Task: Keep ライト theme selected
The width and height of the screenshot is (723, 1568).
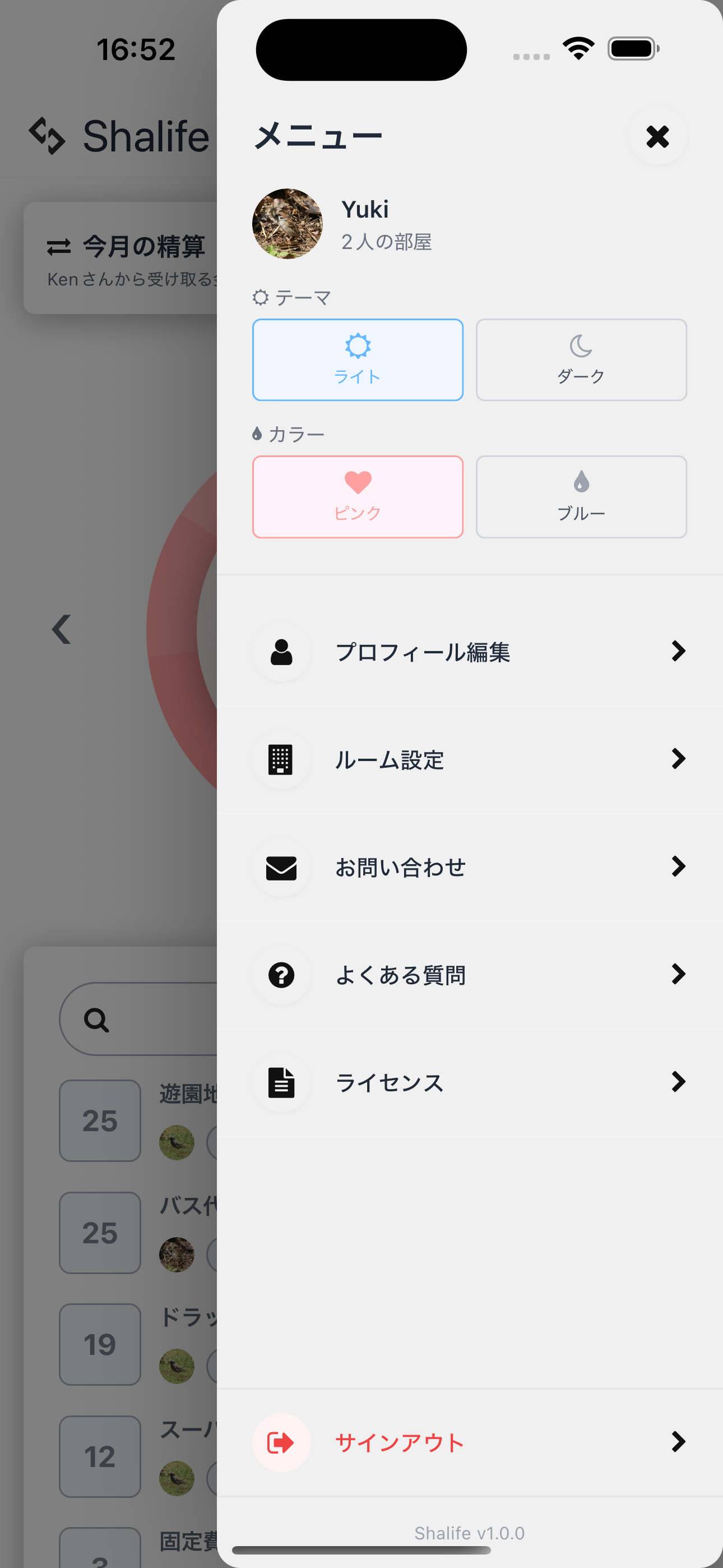Action: (x=357, y=359)
